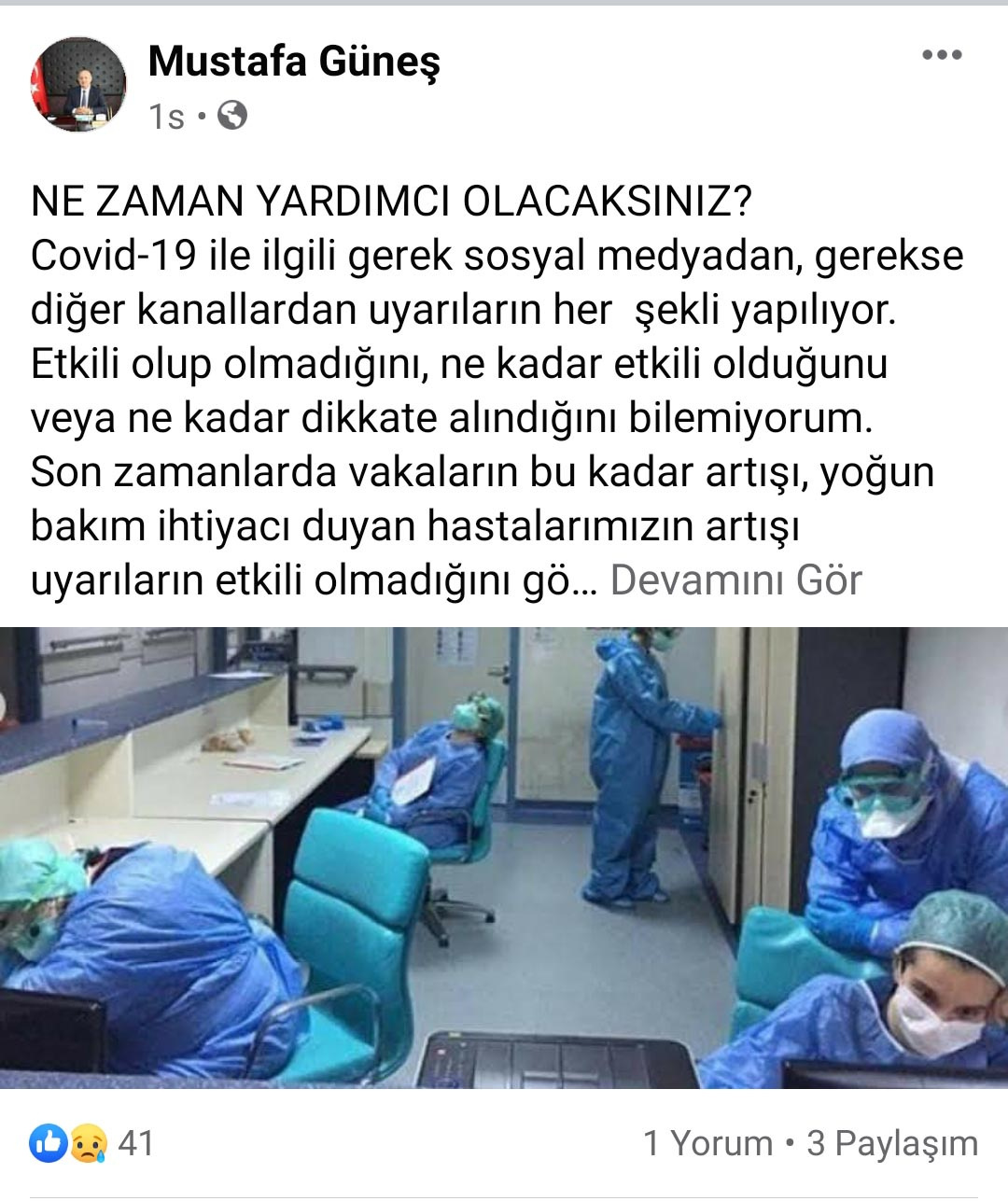This screenshot has width=1008, height=1201.
Task: Expand the post with Devamını Gör
Action: click(x=735, y=580)
